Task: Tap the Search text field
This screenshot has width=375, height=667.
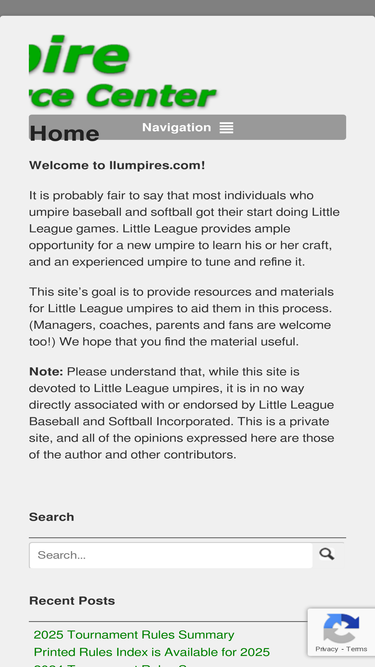Action: 171,555
